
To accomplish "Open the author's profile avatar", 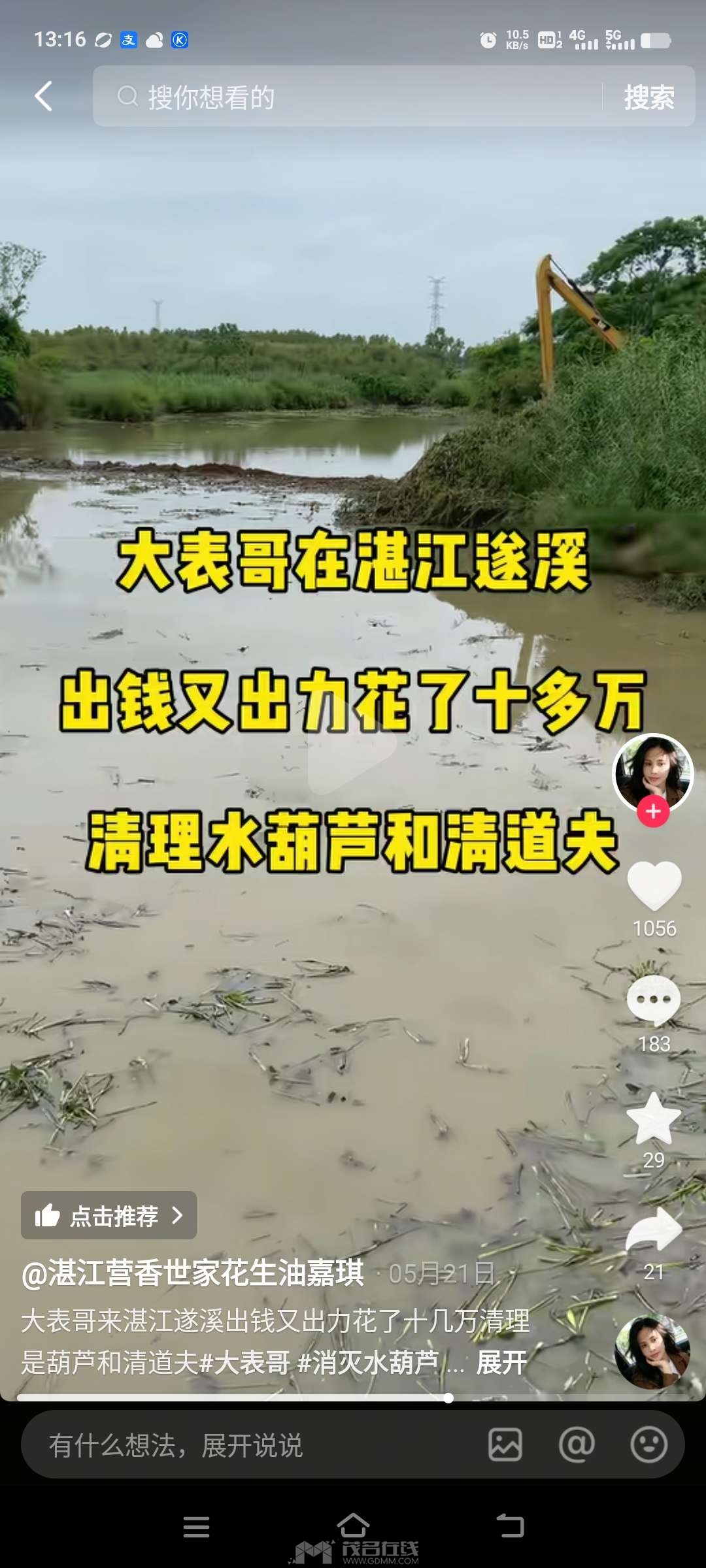I will coord(652,772).
